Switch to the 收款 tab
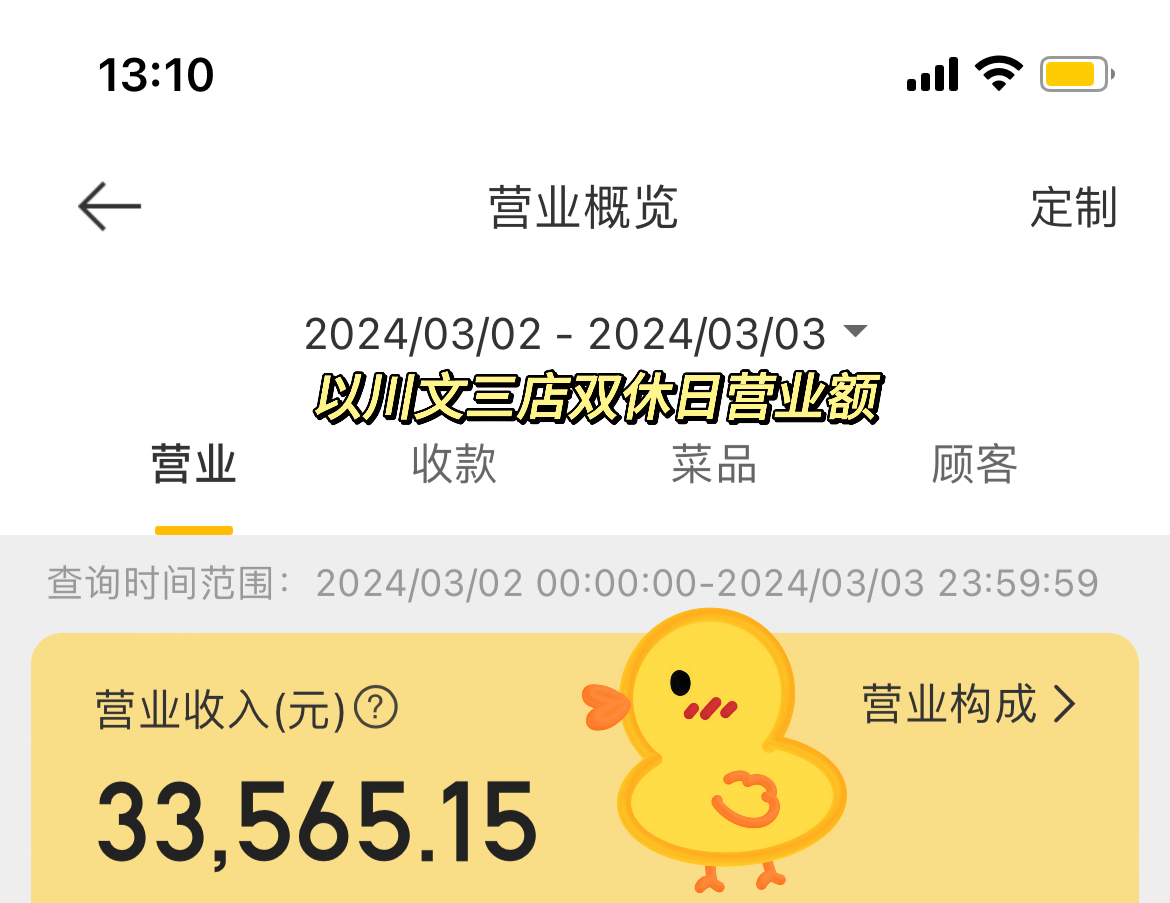Viewport: 1170px width, 903px height. click(454, 466)
